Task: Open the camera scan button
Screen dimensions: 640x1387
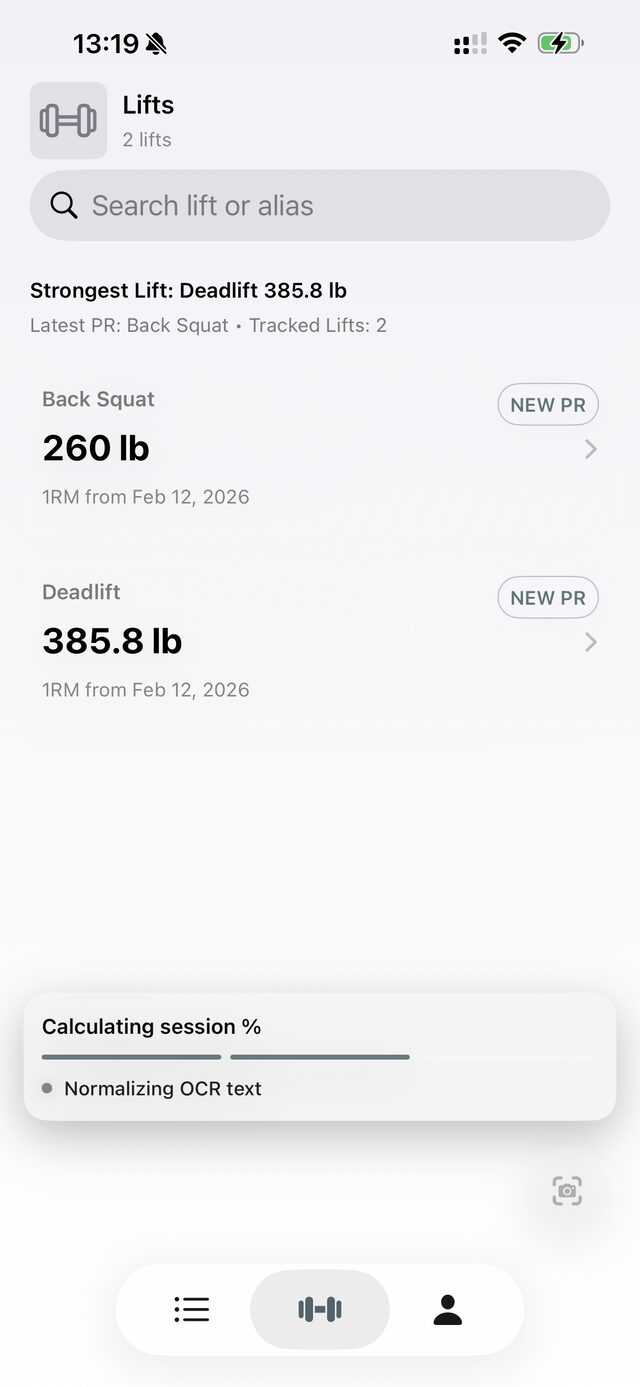Action: 567,1191
